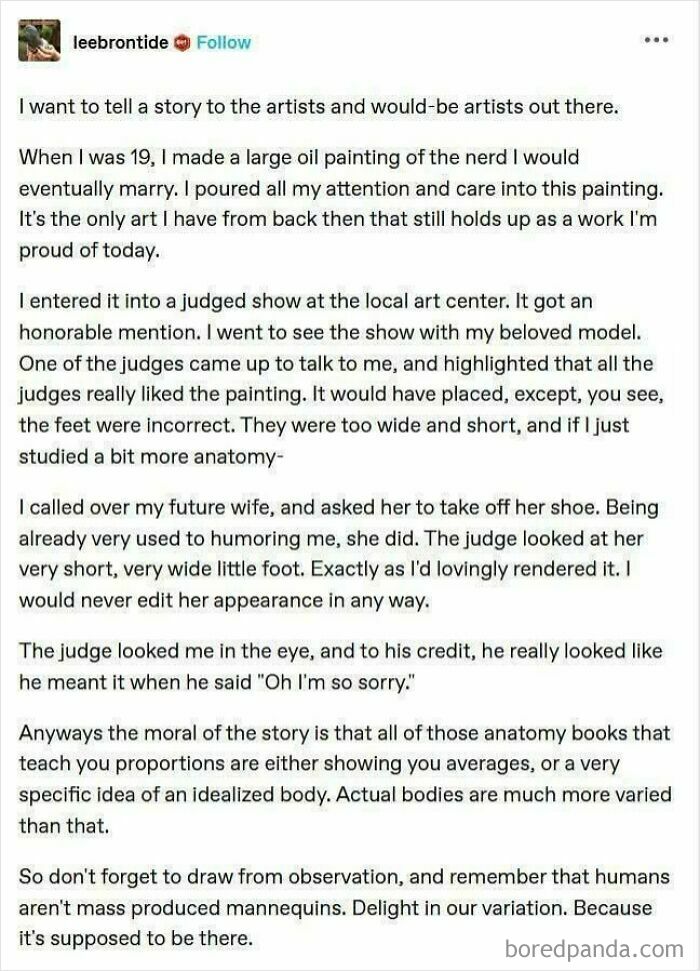Tap leebrontide's avatar picture
700x971 pixels.
(39, 41)
